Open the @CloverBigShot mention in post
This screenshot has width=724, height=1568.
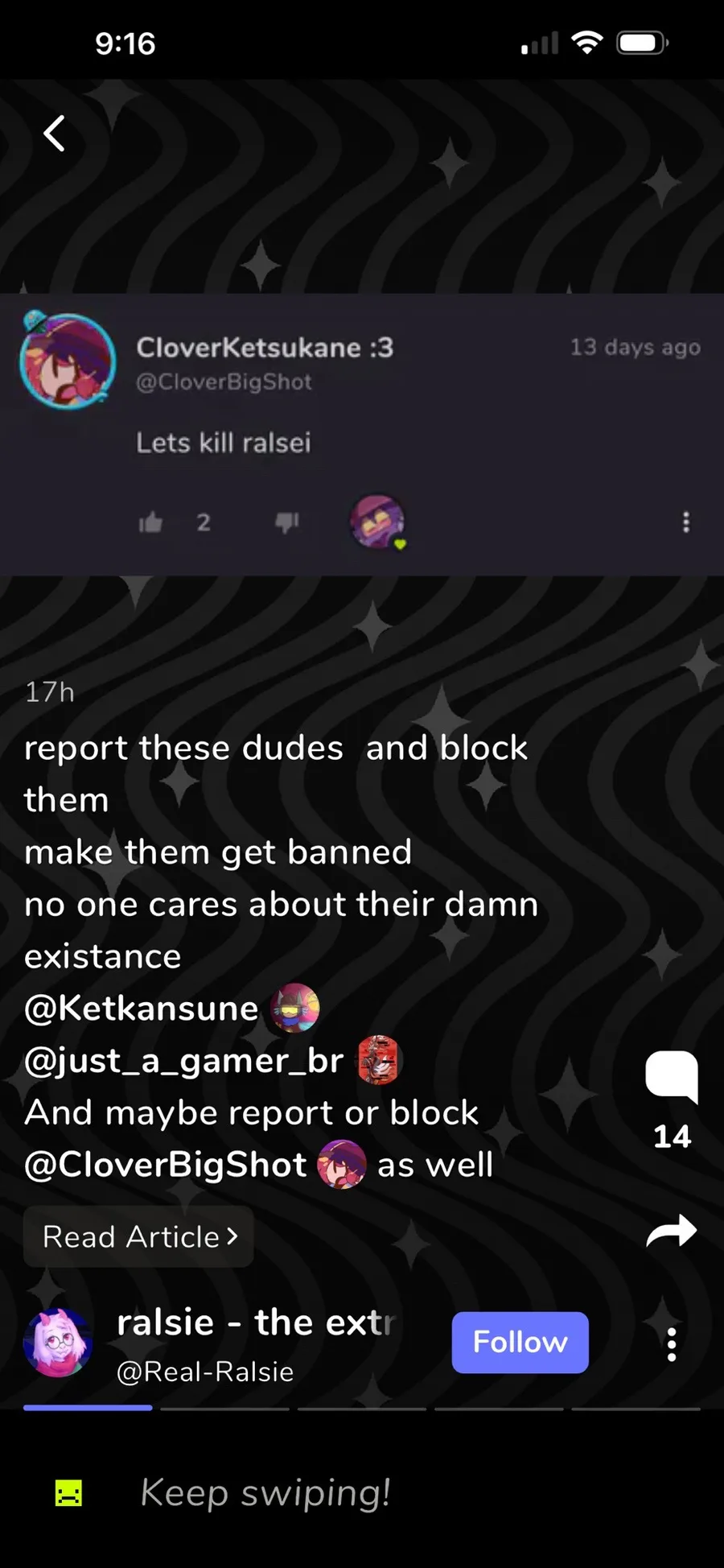[167, 1165]
